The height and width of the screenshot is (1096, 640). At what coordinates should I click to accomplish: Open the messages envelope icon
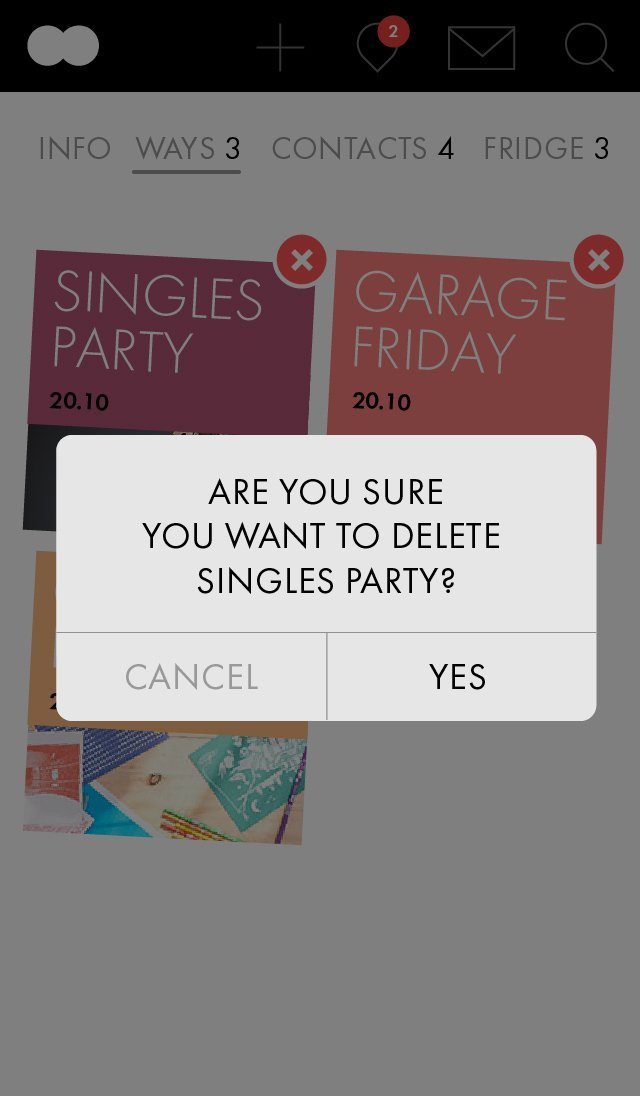click(481, 48)
